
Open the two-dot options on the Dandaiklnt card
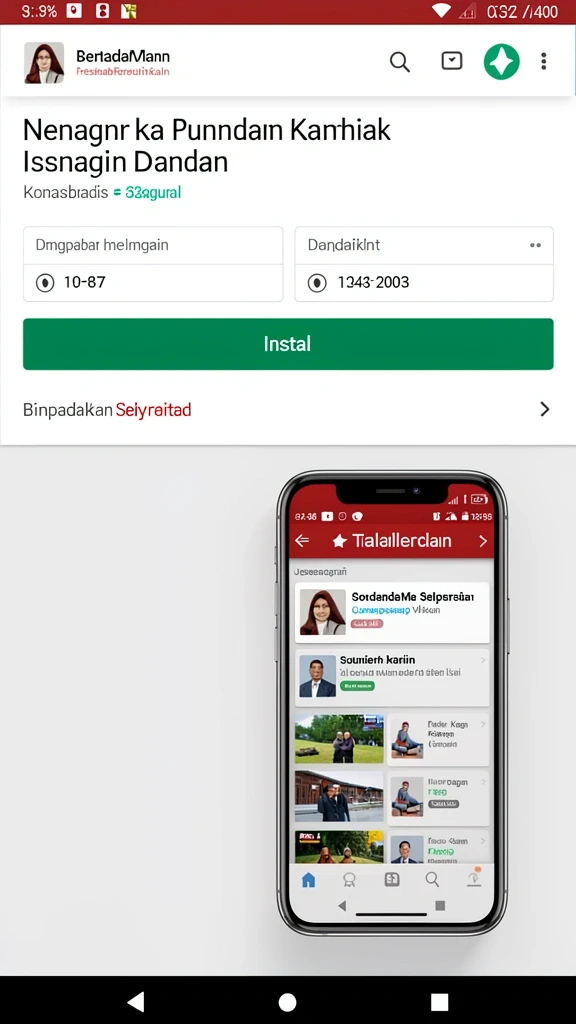[x=536, y=246]
